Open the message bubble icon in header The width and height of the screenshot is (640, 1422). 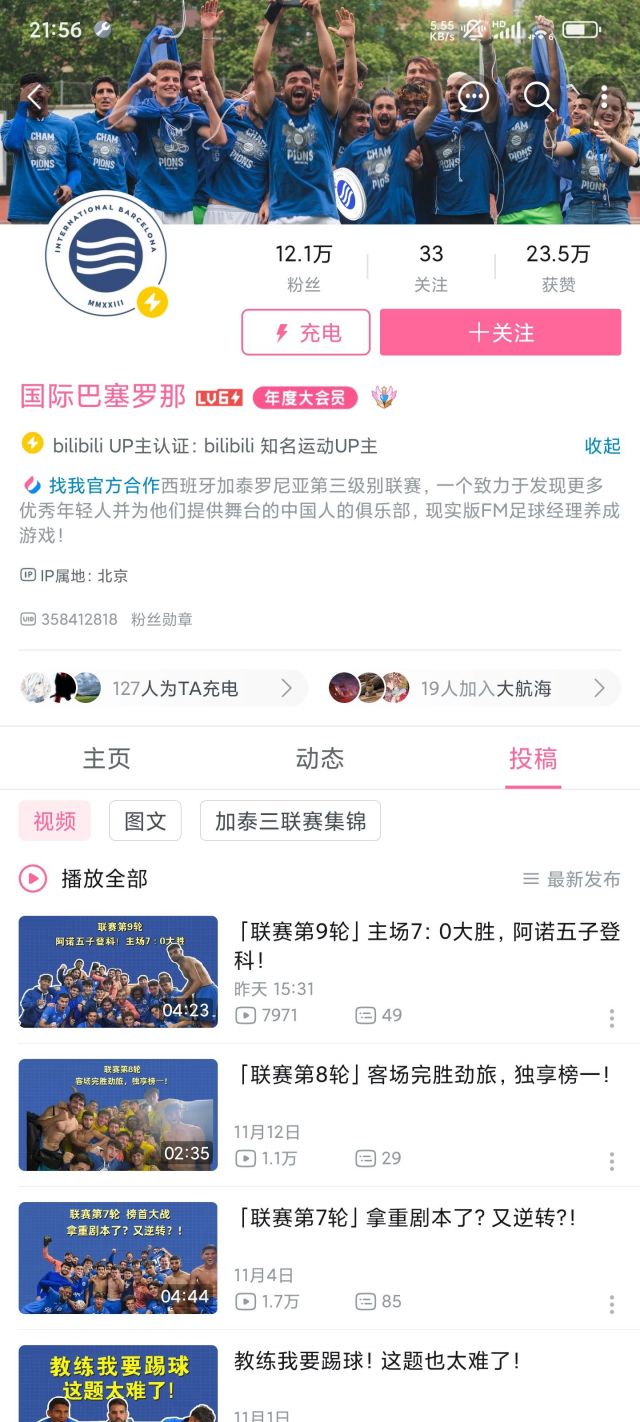[473, 96]
